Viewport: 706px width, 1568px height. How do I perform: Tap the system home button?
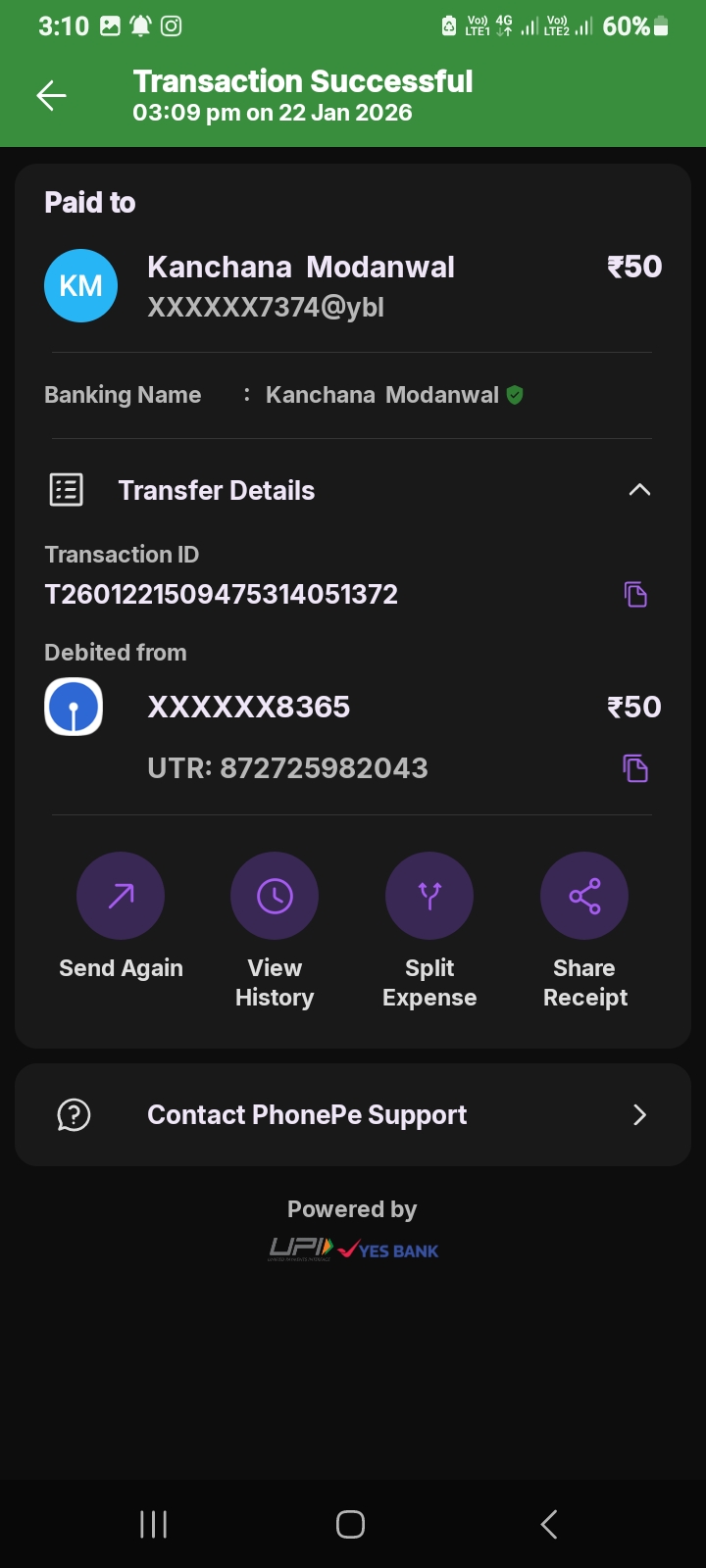click(x=350, y=1524)
